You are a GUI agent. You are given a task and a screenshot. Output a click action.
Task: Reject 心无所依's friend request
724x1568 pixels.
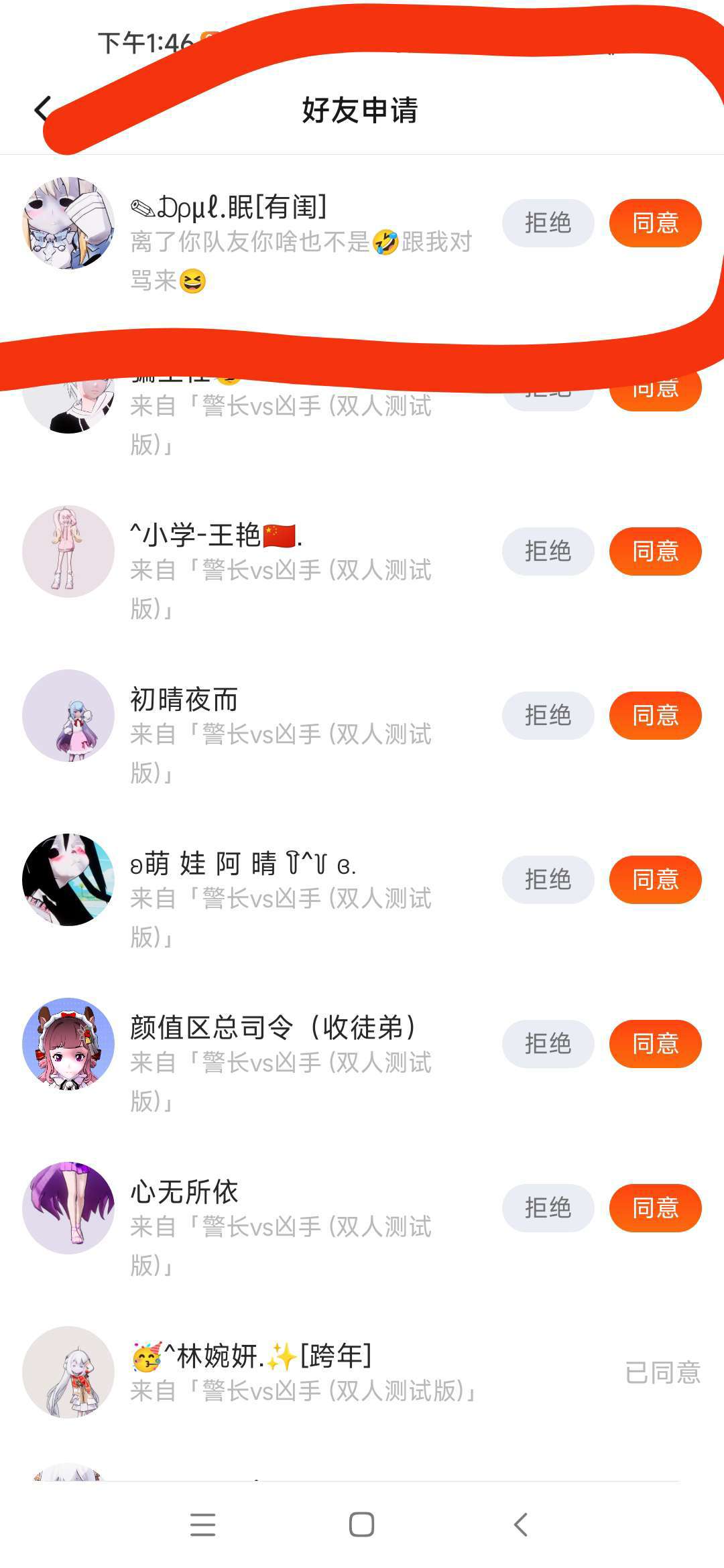click(548, 1208)
